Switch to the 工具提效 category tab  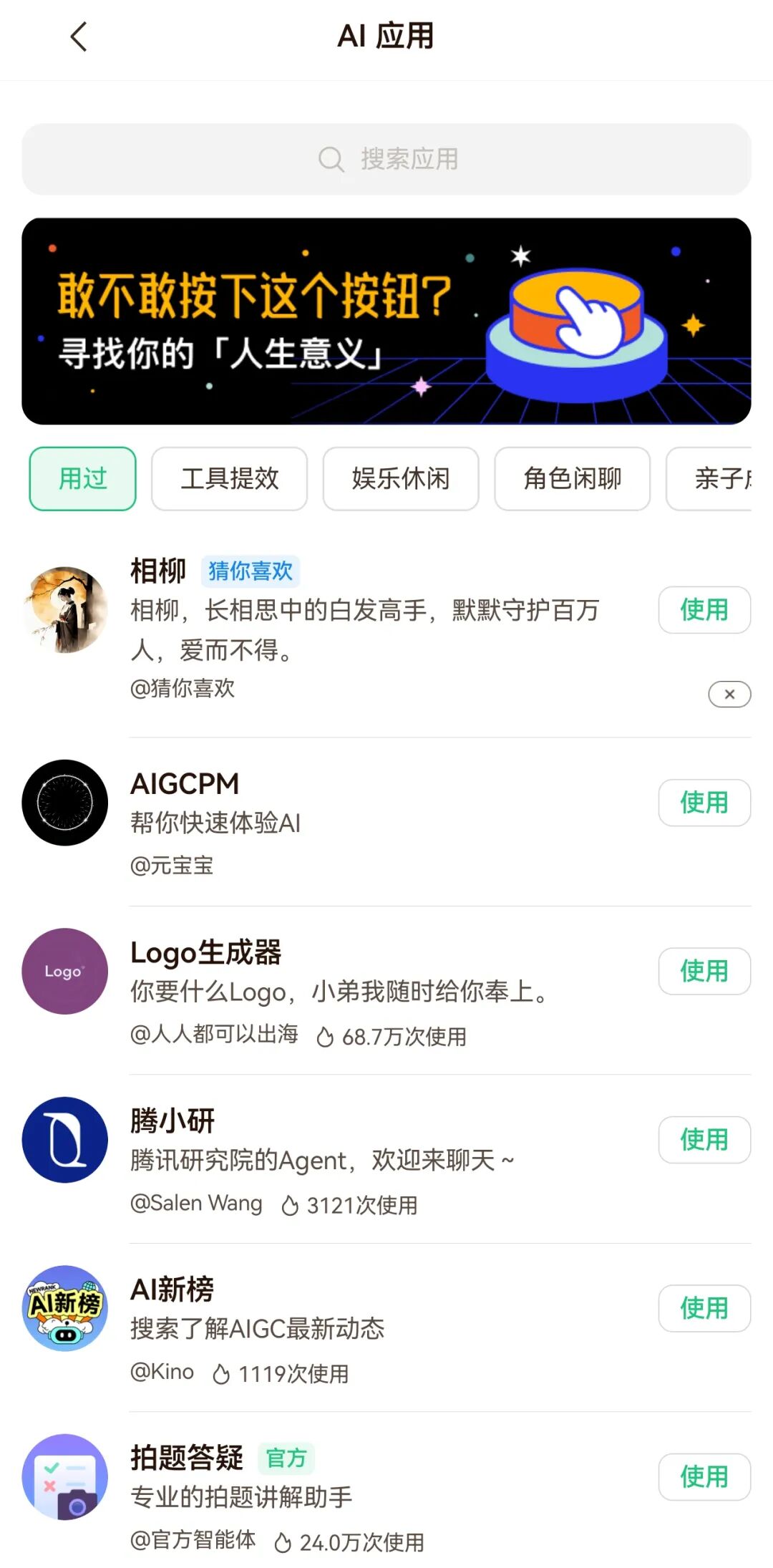(x=230, y=479)
